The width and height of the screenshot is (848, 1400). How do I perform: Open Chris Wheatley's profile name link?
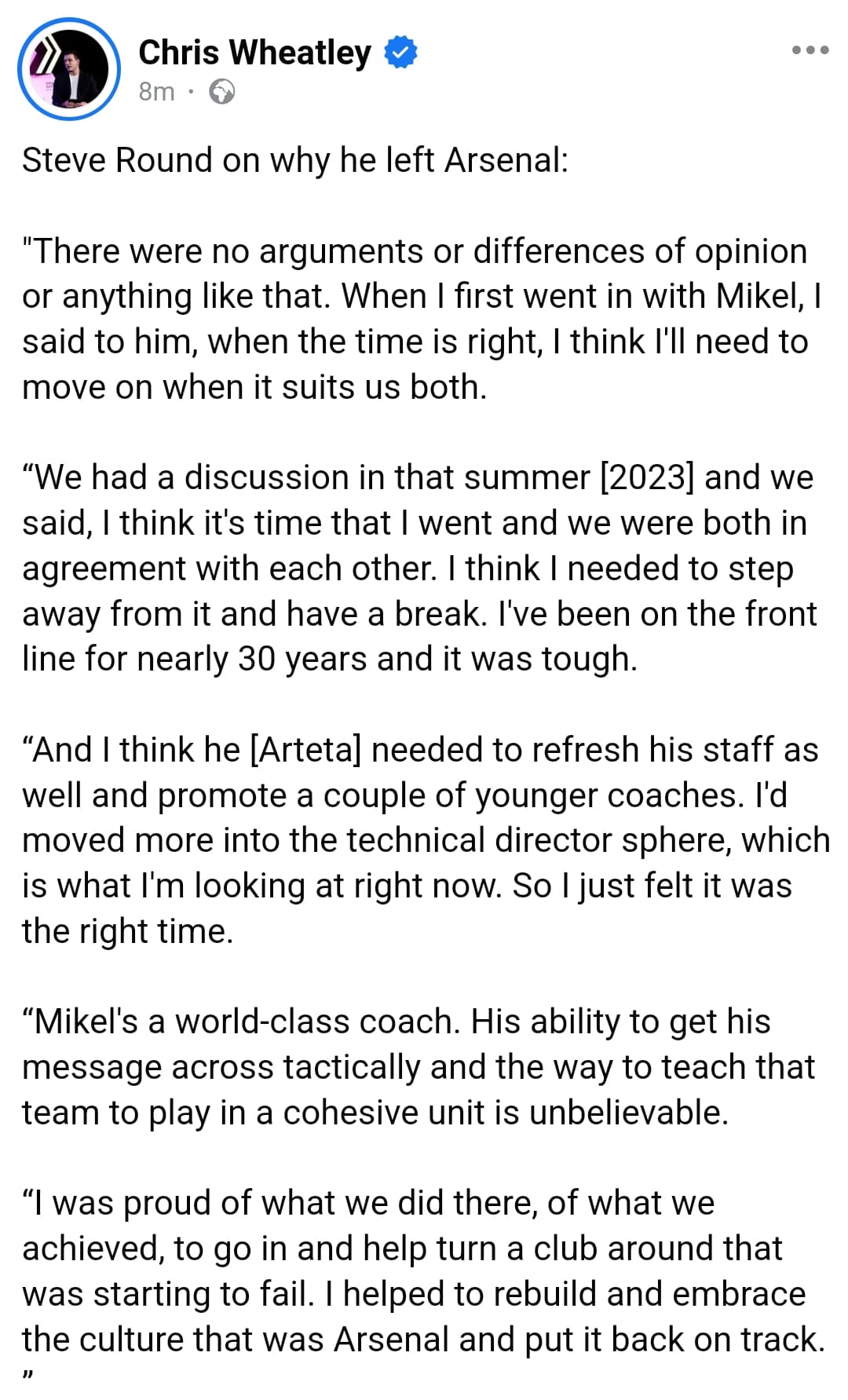pyautogui.click(x=254, y=53)
